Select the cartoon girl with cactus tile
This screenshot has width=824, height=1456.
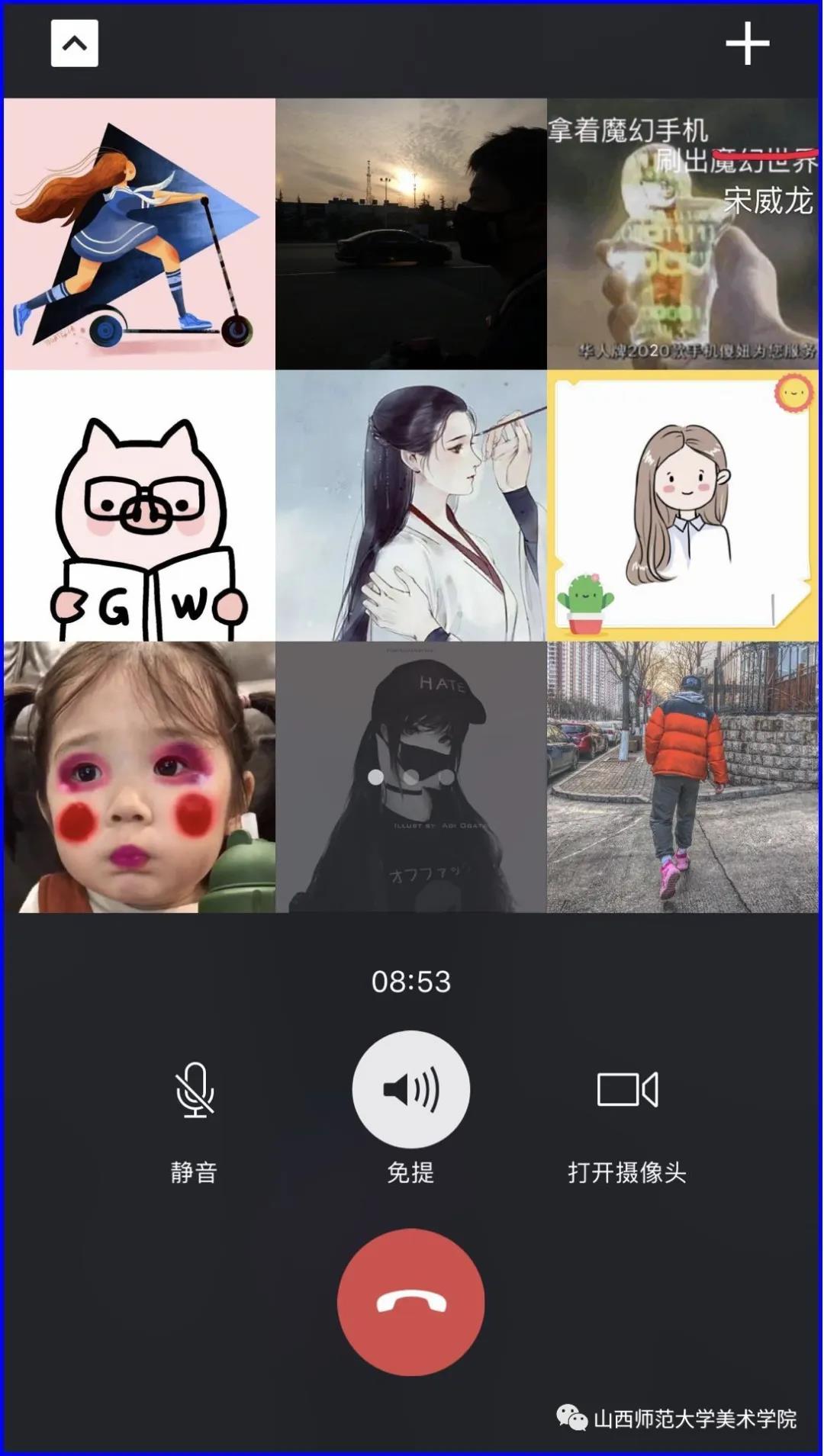click(x=682, y=506)
